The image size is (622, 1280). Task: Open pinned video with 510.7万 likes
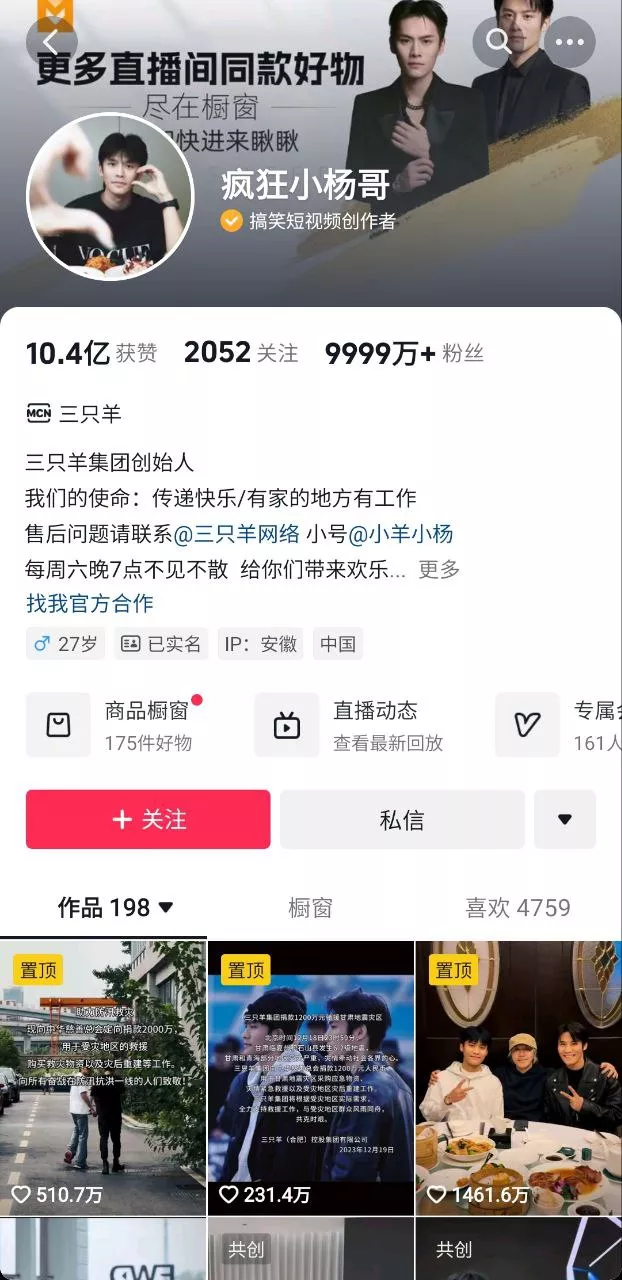tap(103, 1077)
